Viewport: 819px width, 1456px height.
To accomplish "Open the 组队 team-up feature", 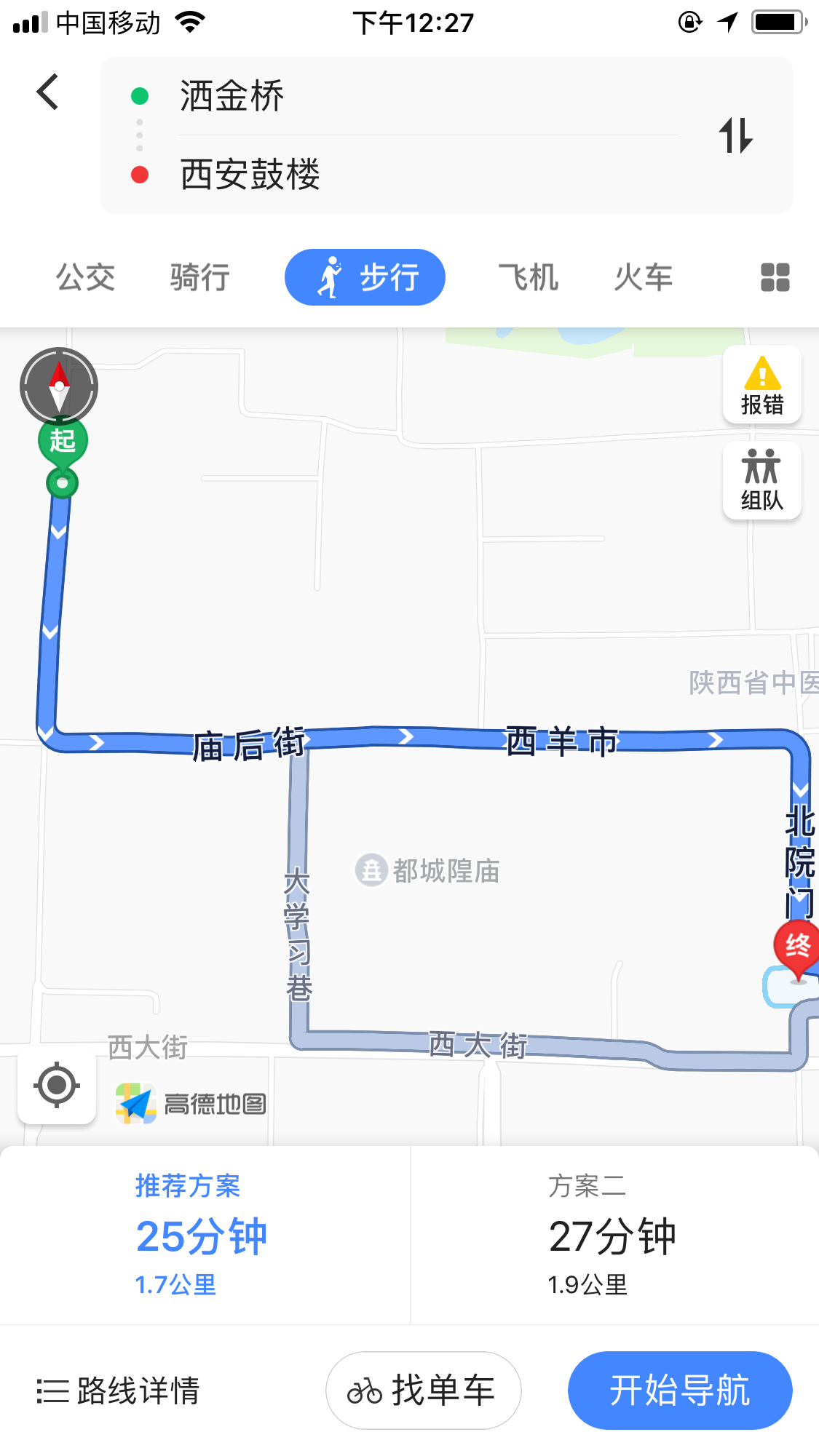I will pos(761,480).
